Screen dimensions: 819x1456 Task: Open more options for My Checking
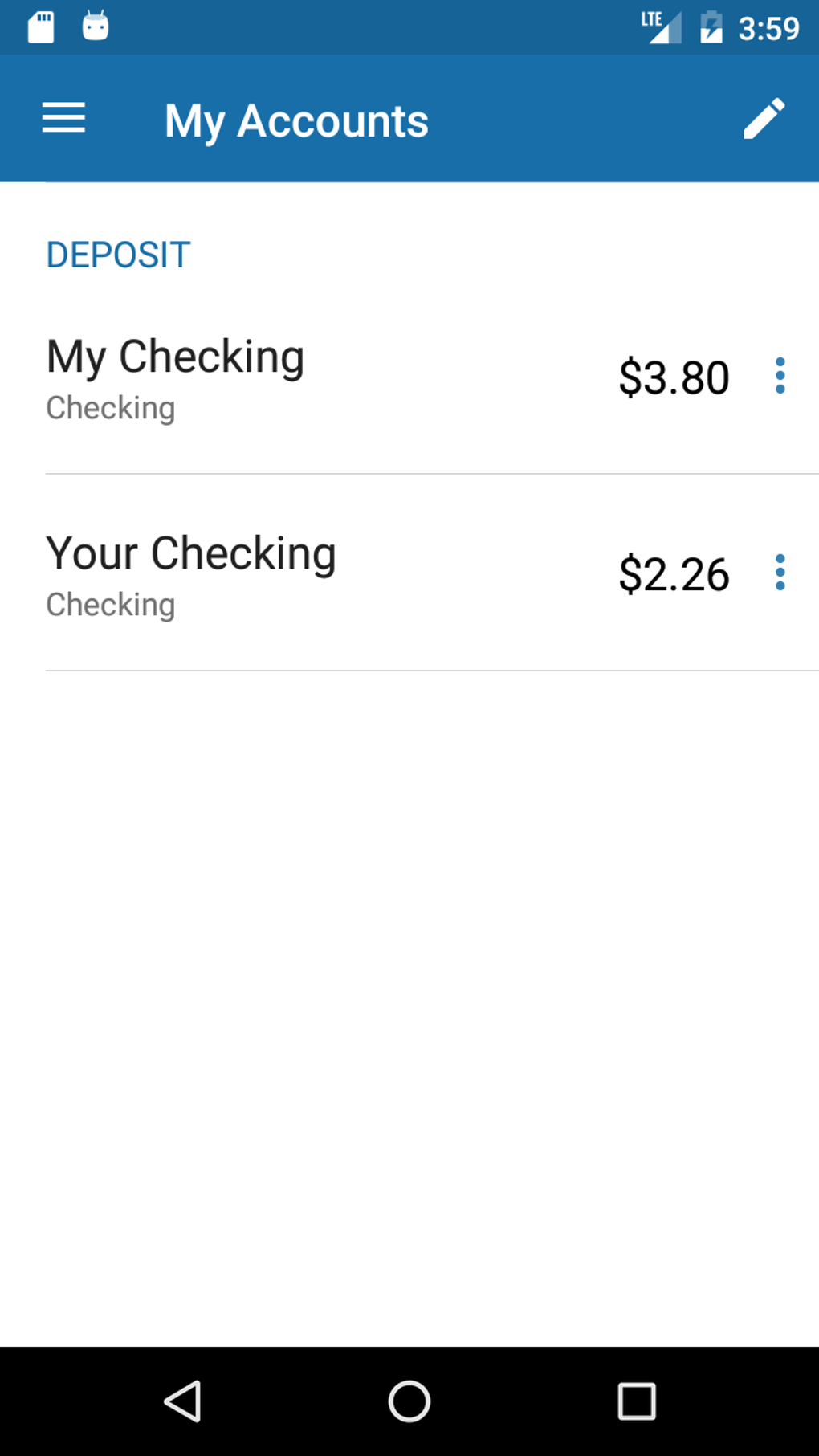[x=780, y=376]
